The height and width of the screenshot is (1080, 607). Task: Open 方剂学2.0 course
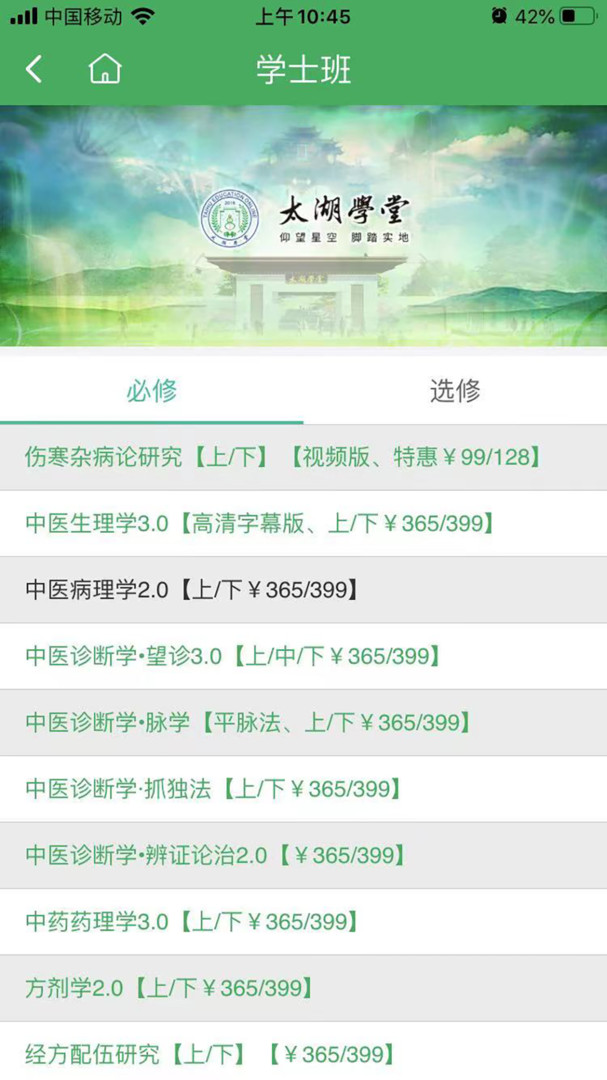[168, 988]
